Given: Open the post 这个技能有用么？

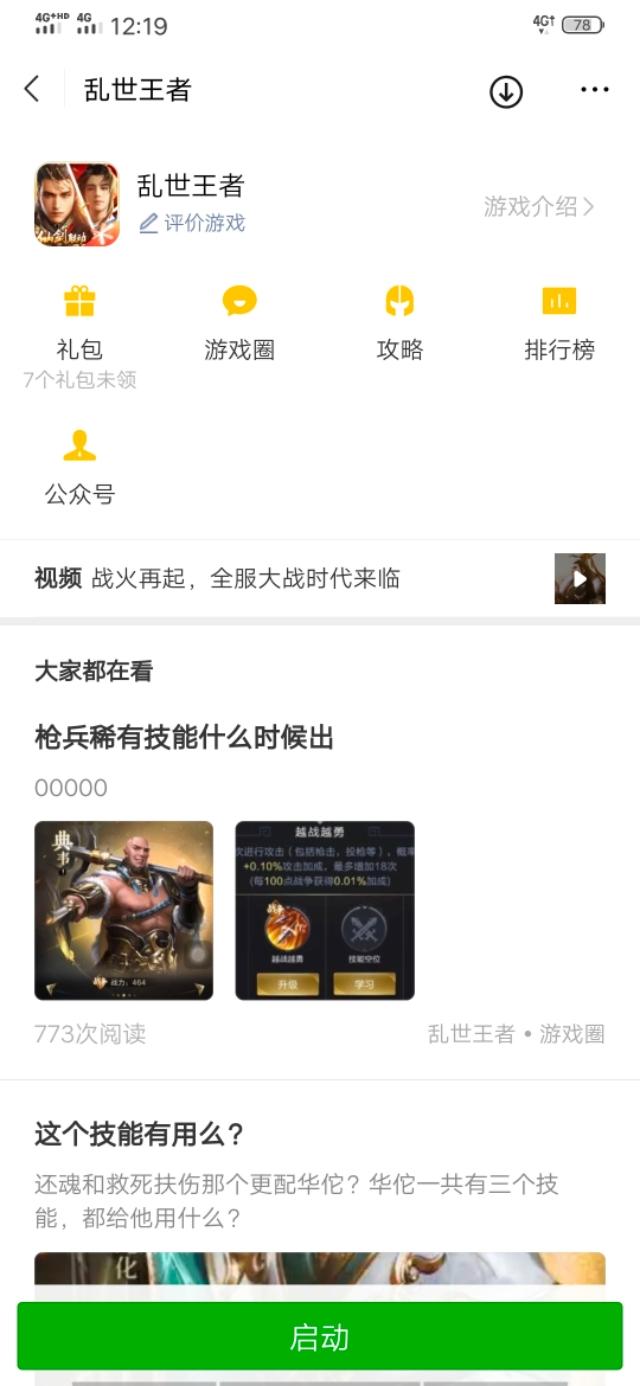Looking at the screenshot, I should tap(140, 1135).
